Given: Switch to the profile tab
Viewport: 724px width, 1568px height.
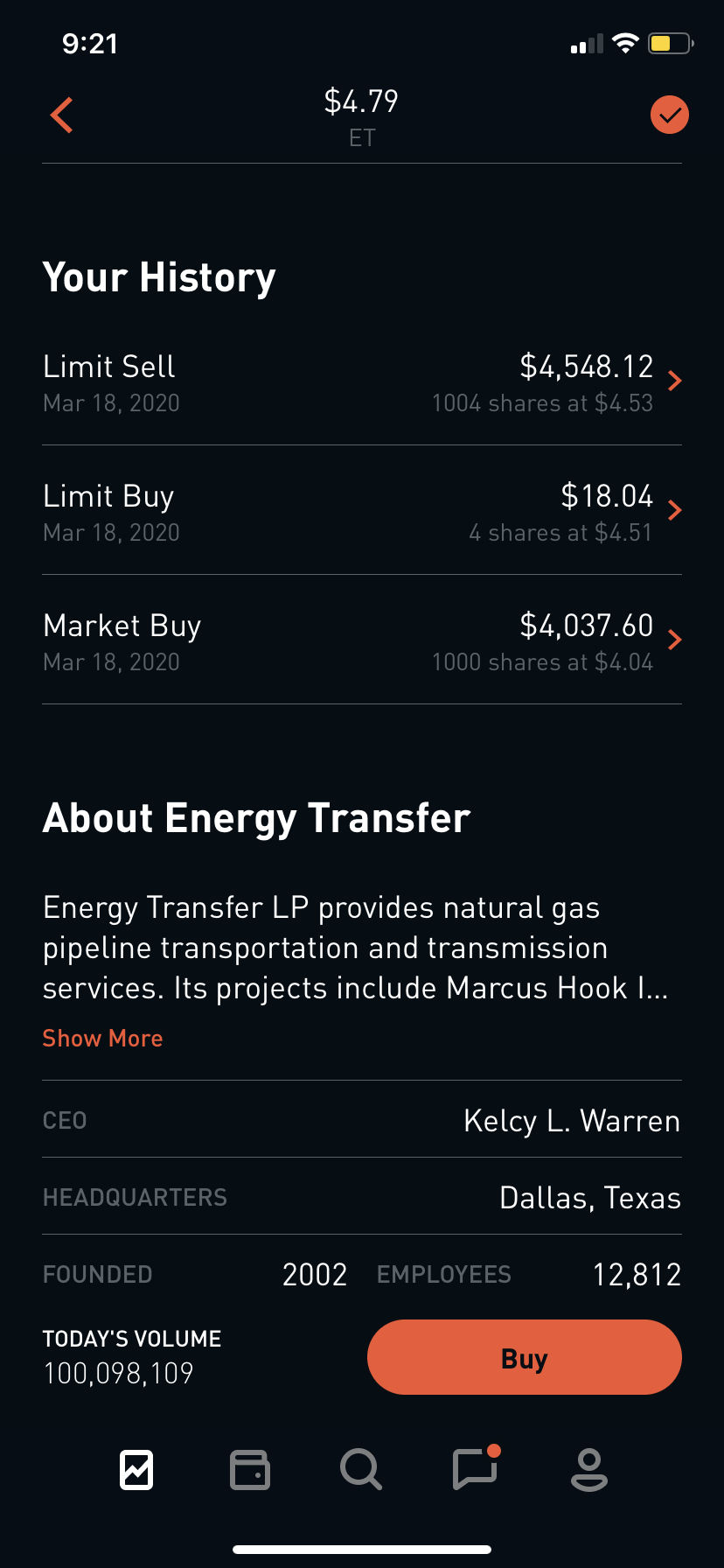Looking at the screenshot, I should point(588,1469).
